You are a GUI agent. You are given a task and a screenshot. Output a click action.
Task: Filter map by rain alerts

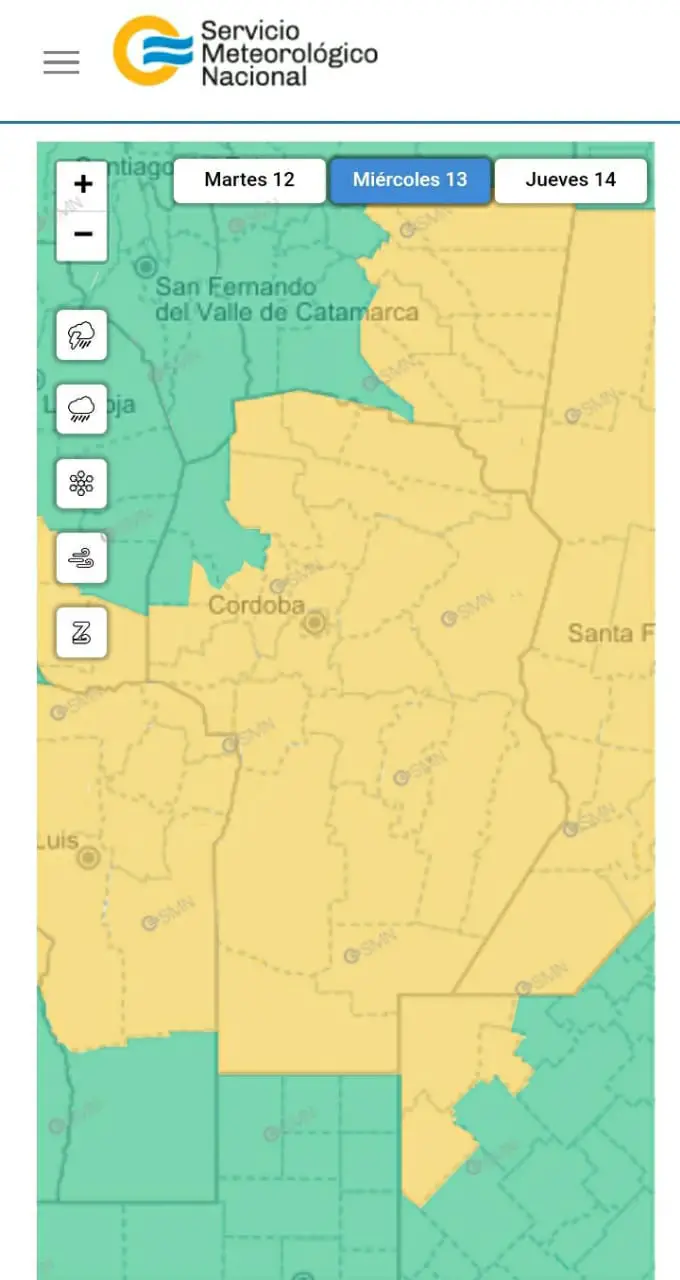point(81,409)
